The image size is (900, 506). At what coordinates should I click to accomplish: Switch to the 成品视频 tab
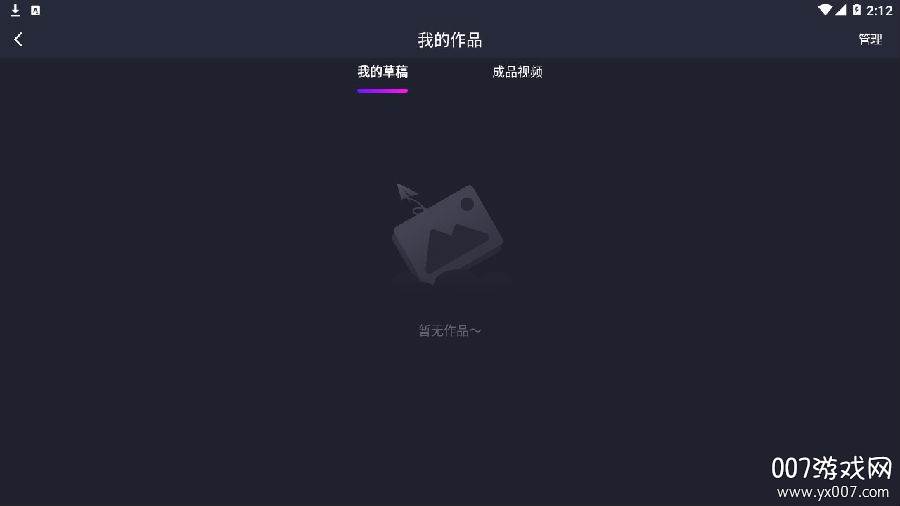[x=517, y=72]
